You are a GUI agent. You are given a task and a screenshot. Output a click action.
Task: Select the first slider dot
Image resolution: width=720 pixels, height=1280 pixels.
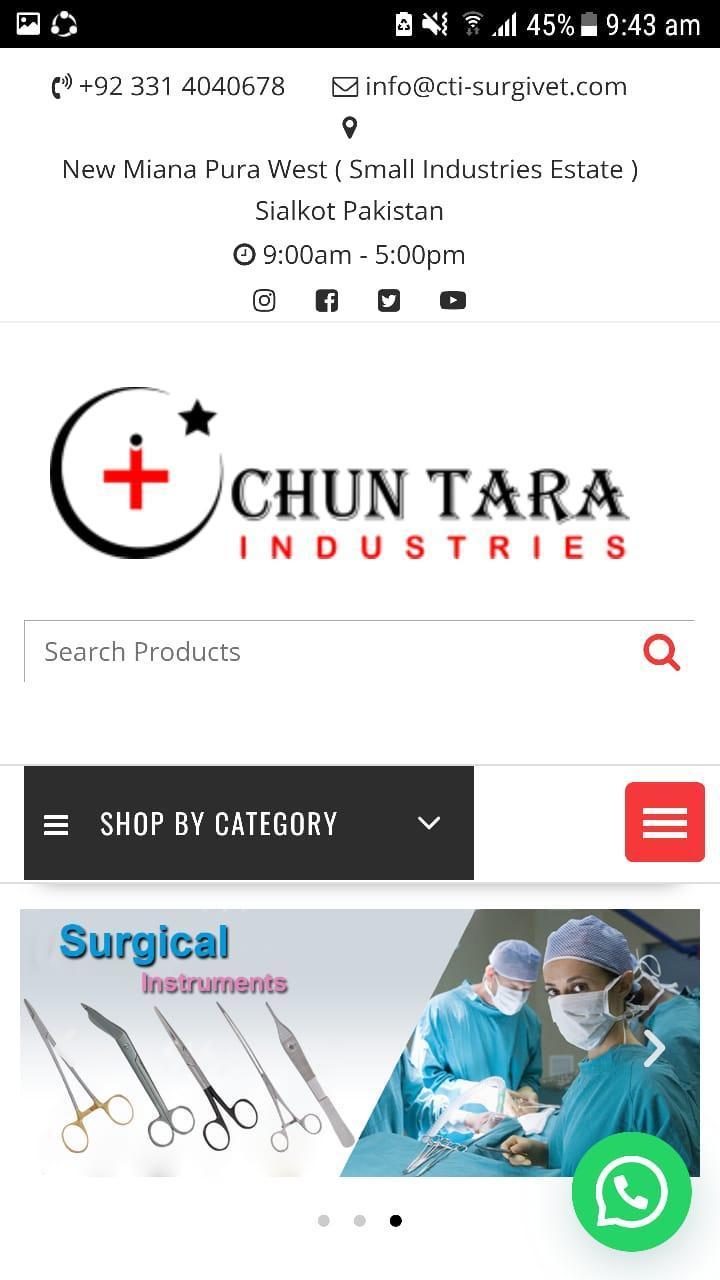click(324, 1220)
